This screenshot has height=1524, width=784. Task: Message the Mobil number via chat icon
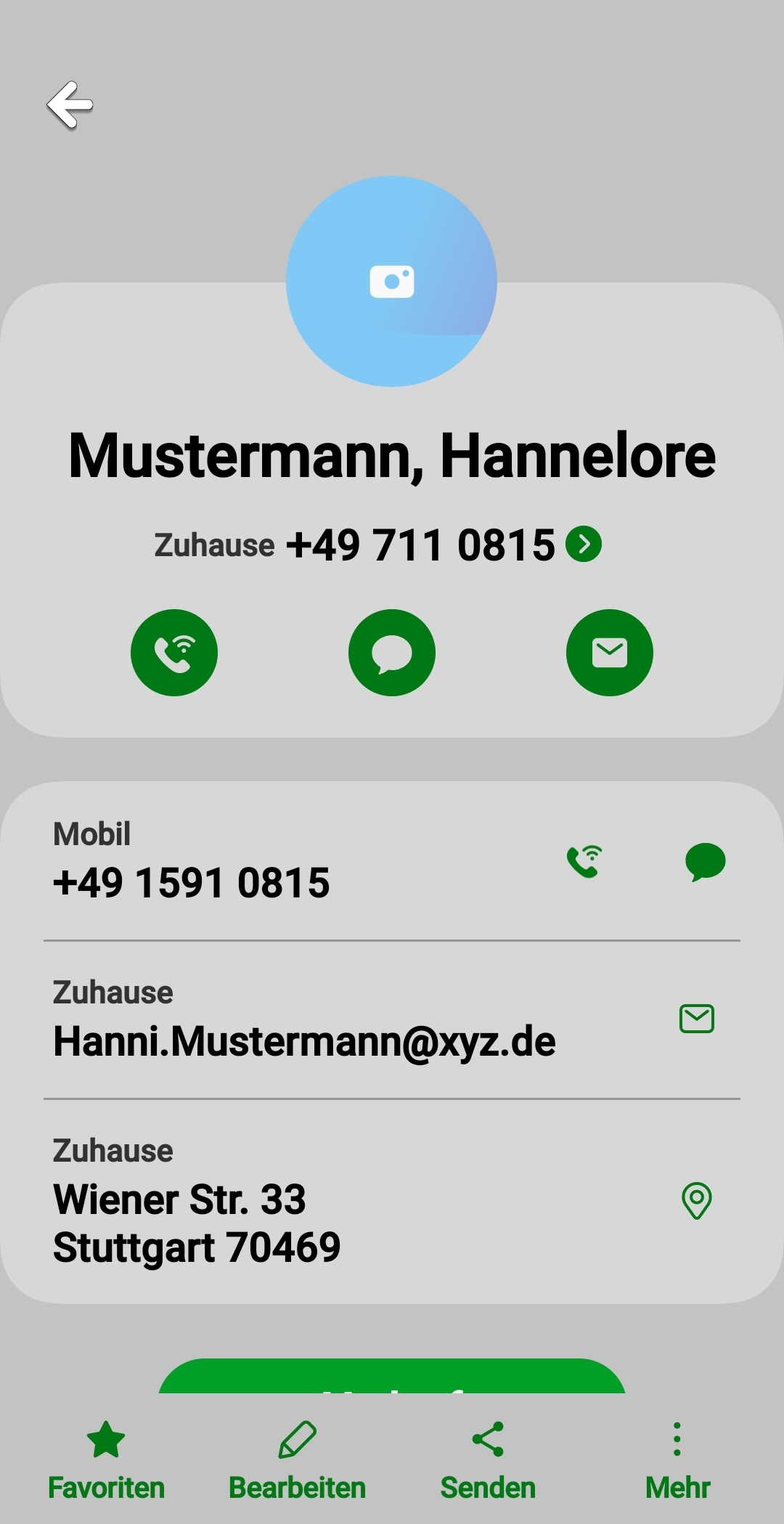click(705, 862)
